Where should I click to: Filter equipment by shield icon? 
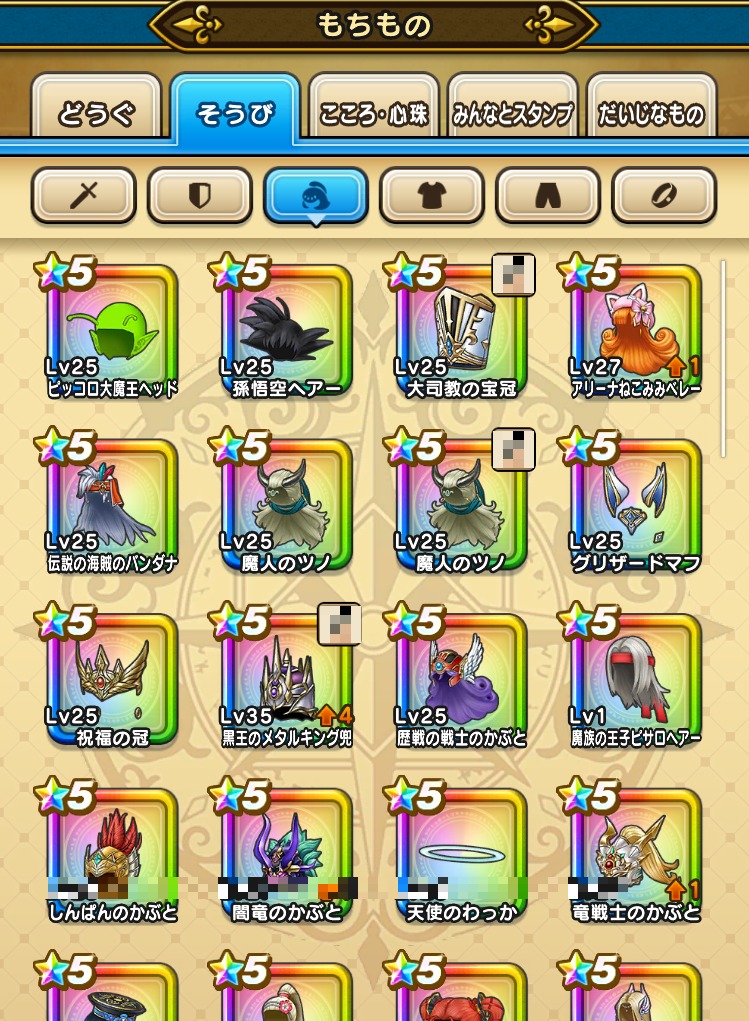click(199, 195)
